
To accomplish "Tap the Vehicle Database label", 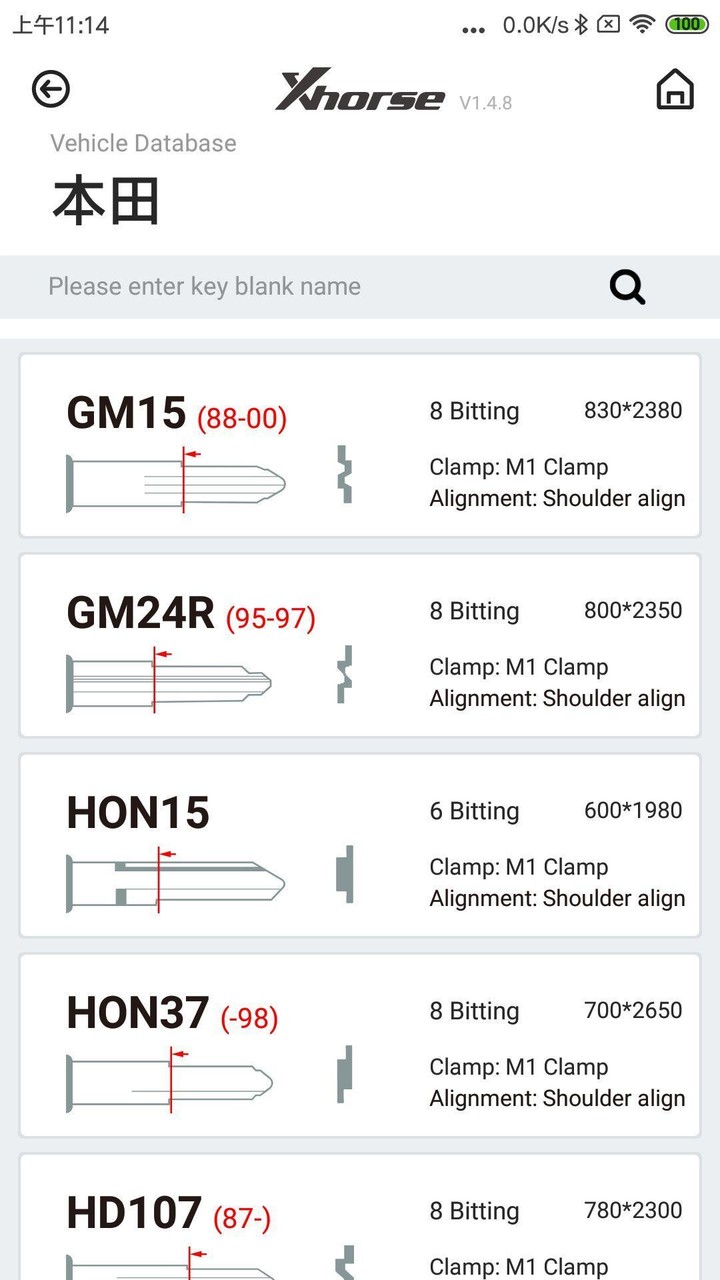I will (143, 143).
